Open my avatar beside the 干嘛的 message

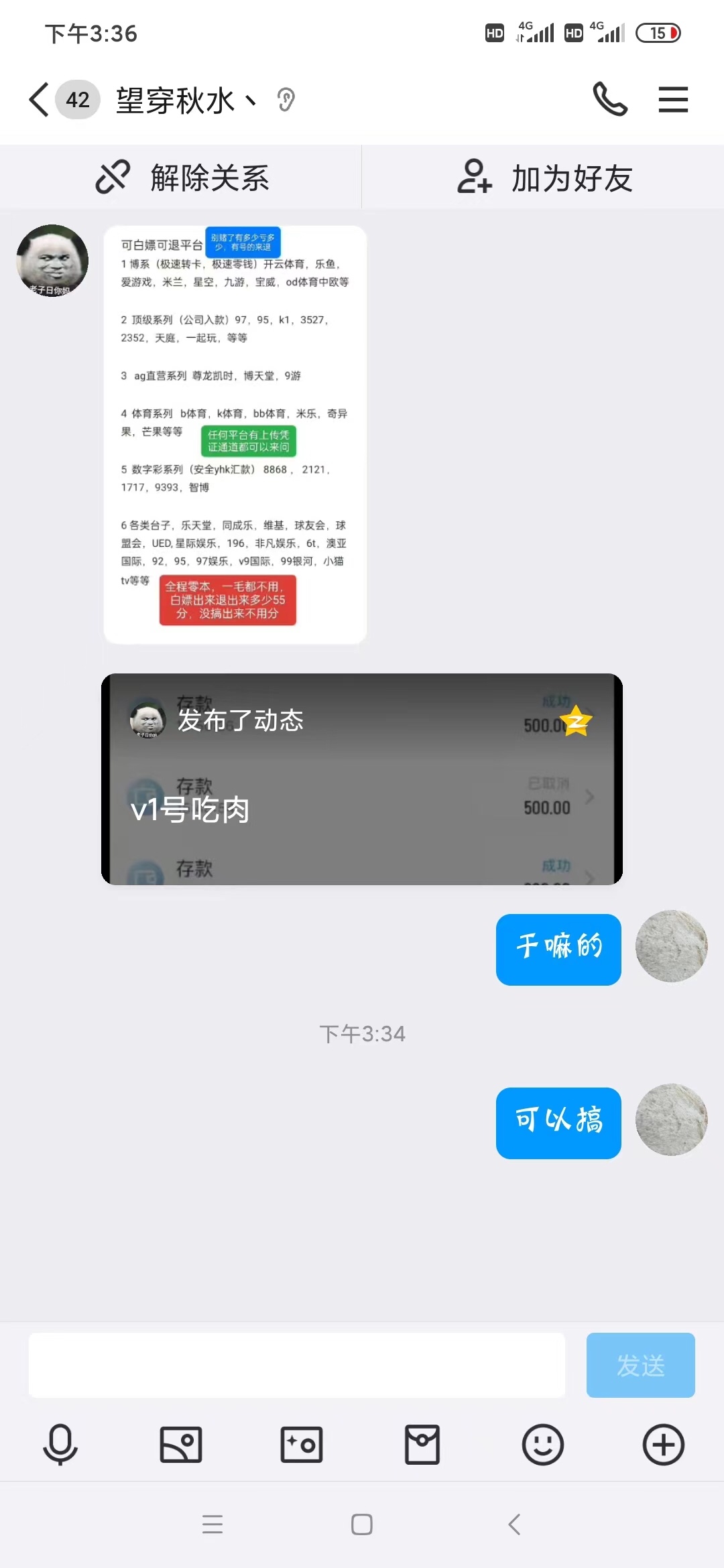[x=671, y=946]
